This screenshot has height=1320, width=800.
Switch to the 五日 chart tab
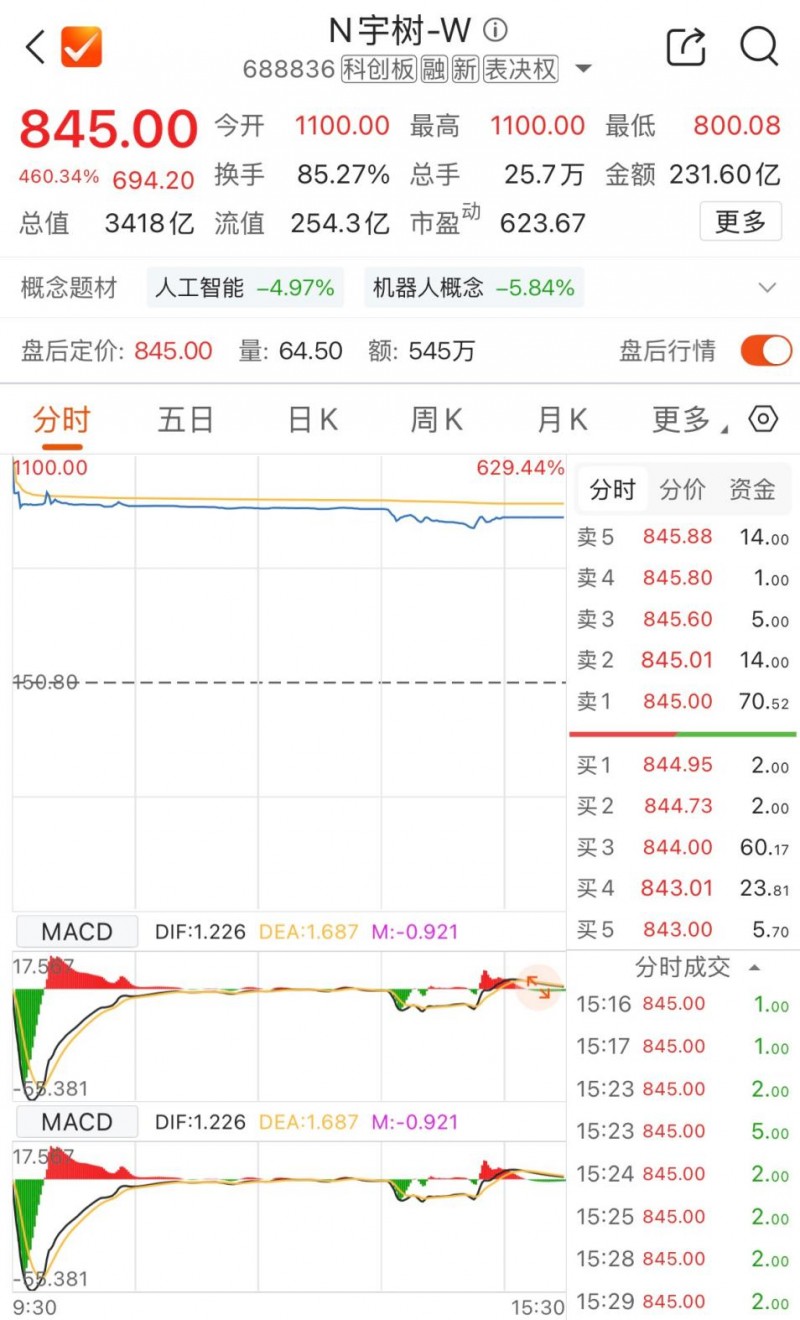click(186, 419)
